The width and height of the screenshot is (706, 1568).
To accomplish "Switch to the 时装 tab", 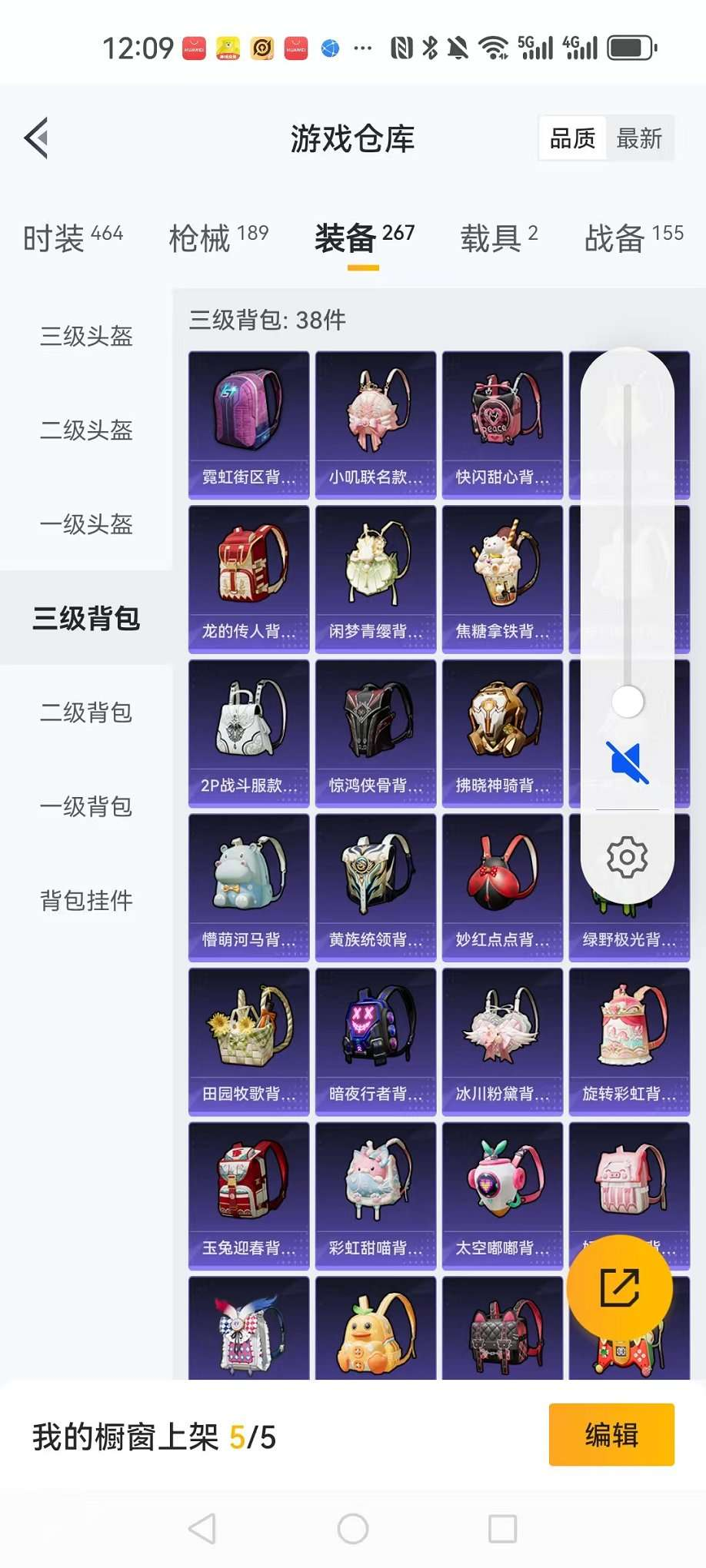I will click(73, 238).
